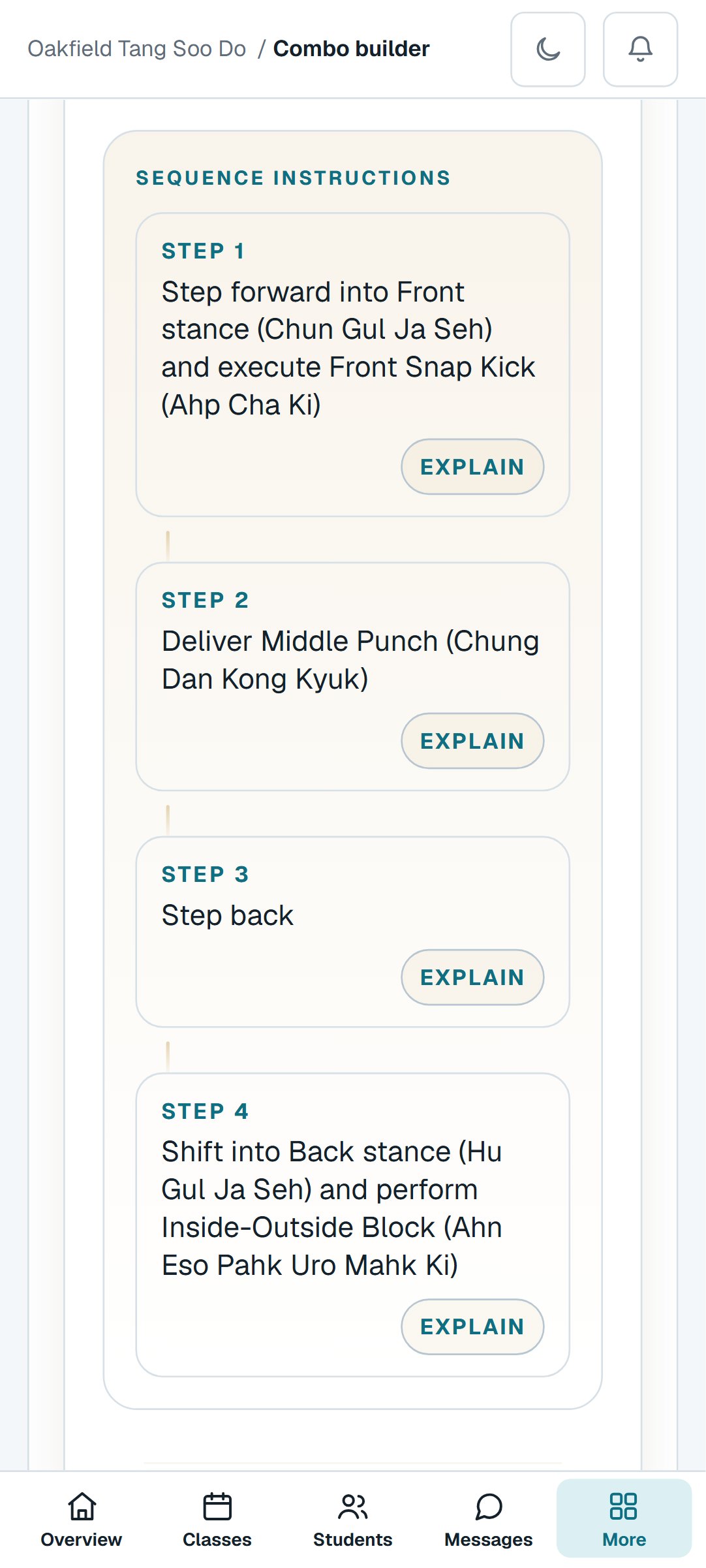Explain Step 1 Front Snap Kick
Viewport: 706px width, 1568px height.
click(x=472, y=467)
